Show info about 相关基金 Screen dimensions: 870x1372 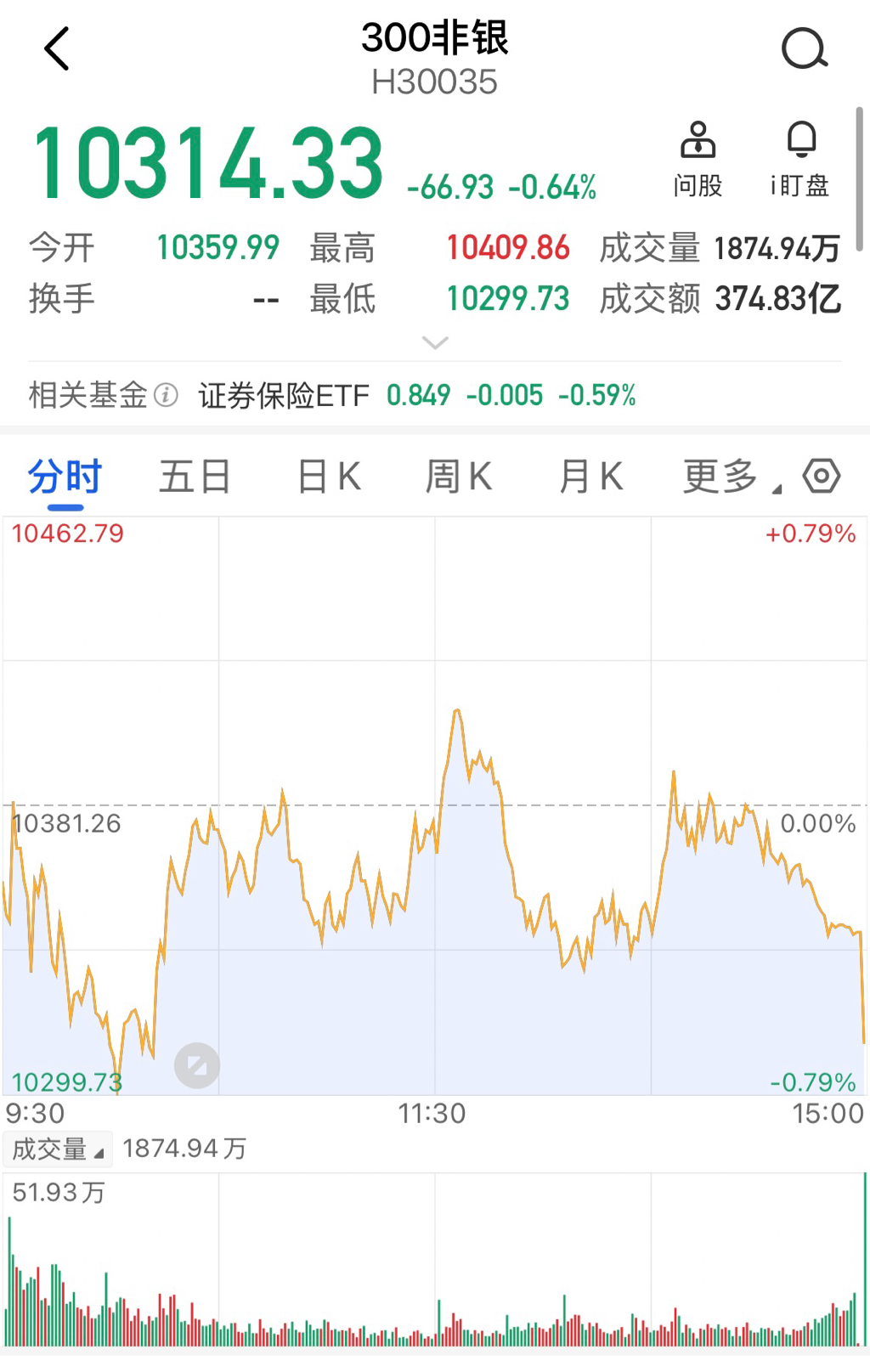click(x=167, y=395)
